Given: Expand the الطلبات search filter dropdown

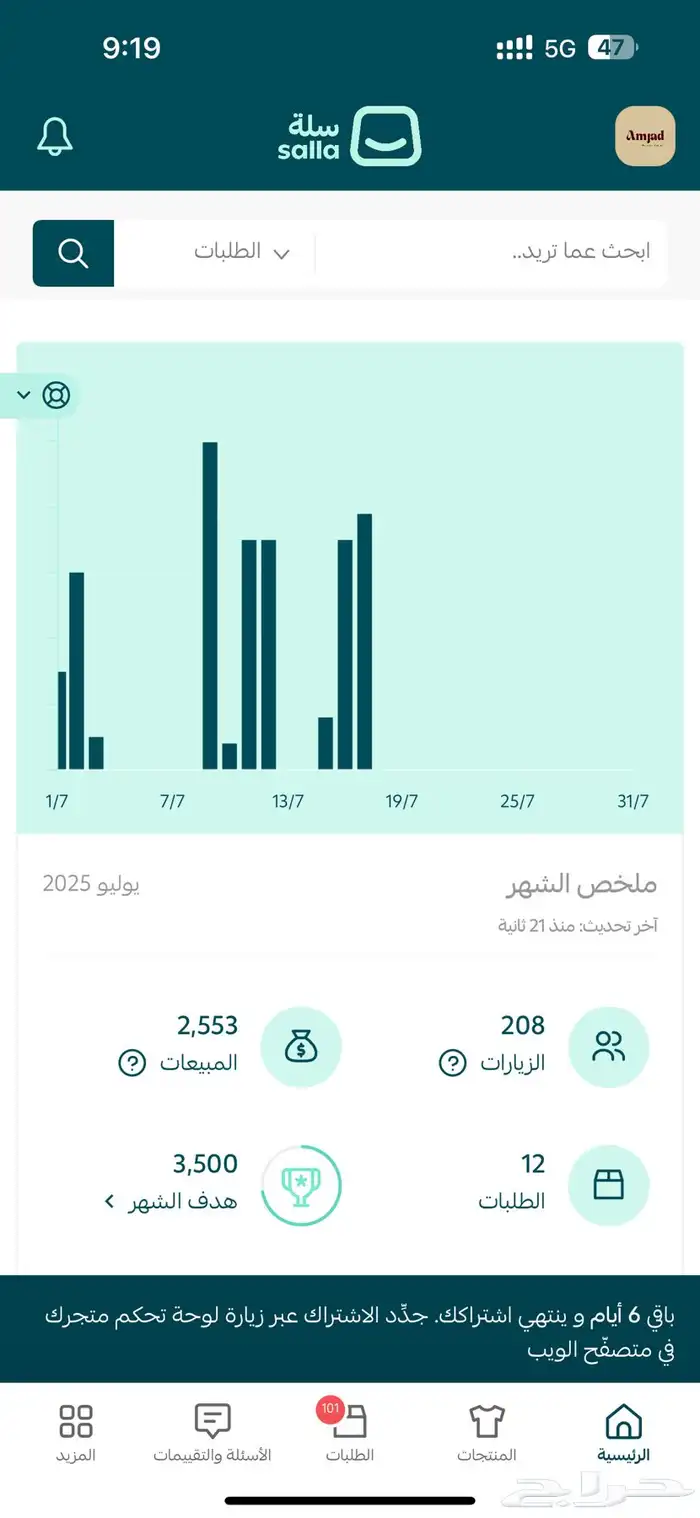Looking at the screenshot, I should click(241, 252).
